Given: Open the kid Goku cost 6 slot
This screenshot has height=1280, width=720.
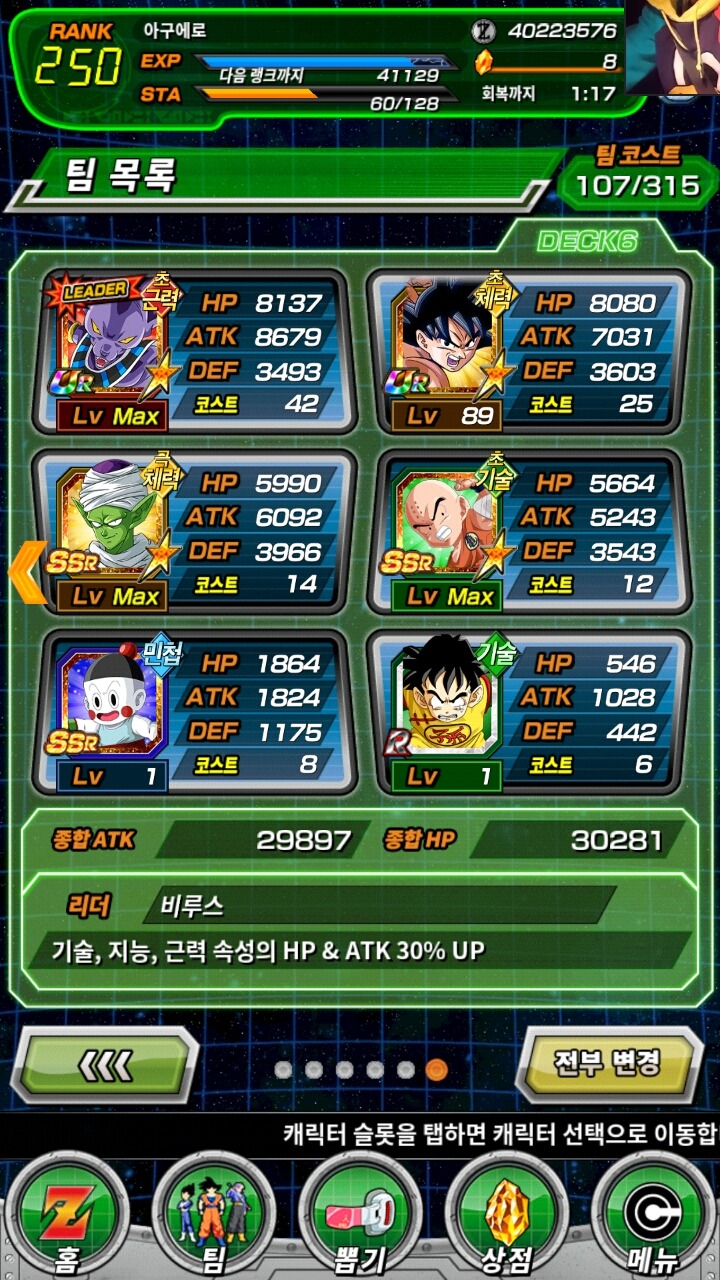Looking at the screenshot, I should (x=528, y=712).
